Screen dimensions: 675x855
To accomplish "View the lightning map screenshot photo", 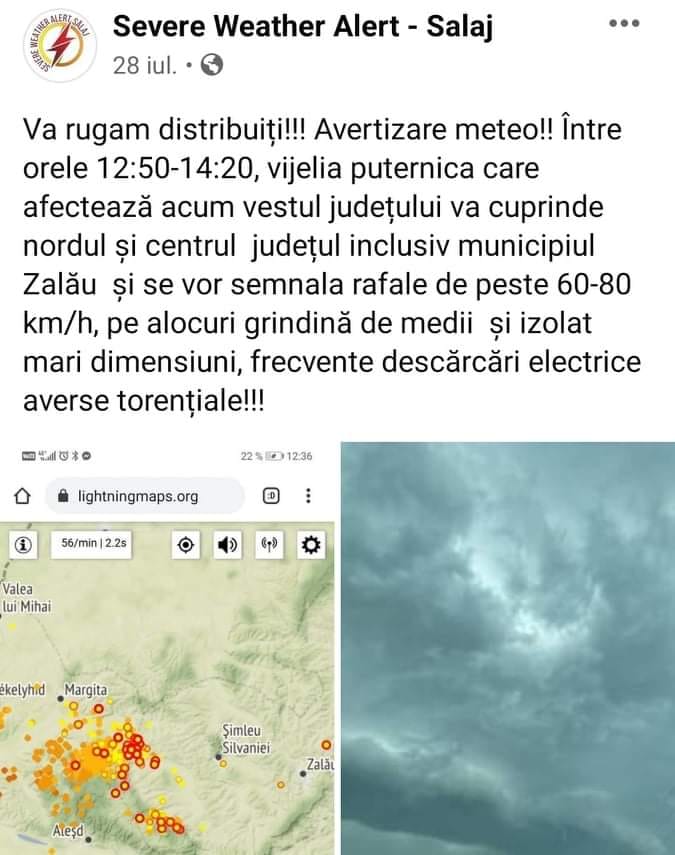I will [x=167, y=647].
